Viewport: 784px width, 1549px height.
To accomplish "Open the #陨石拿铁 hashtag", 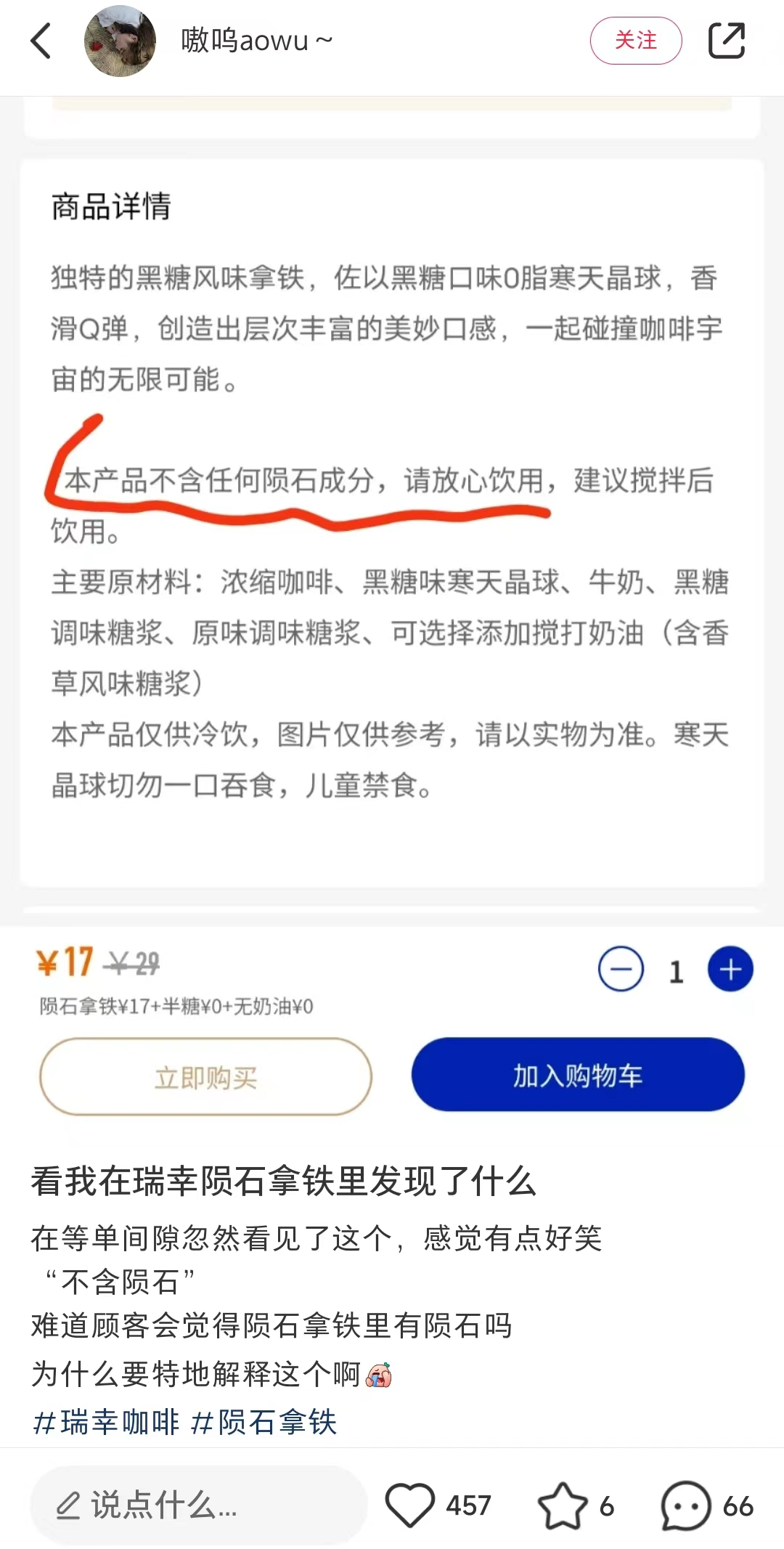I will [264, 1422].
